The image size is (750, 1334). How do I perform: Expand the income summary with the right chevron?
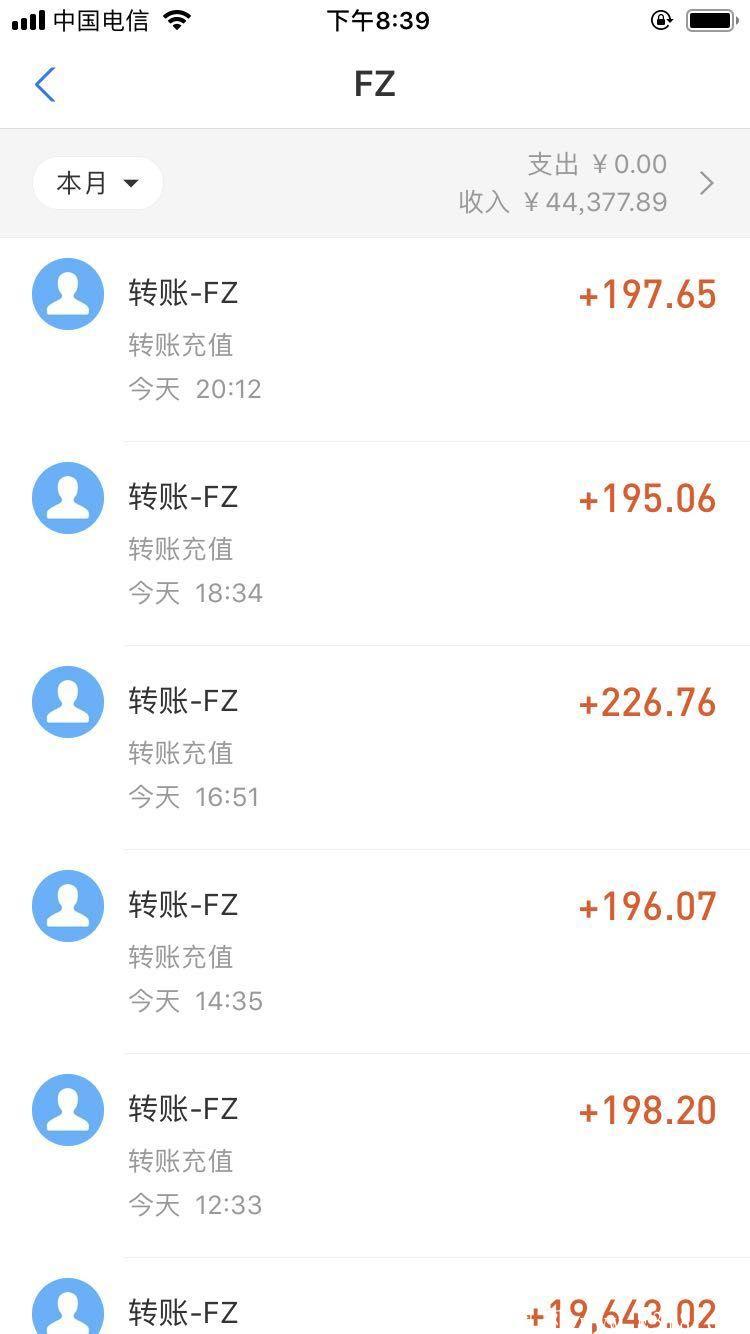point(708,183)
